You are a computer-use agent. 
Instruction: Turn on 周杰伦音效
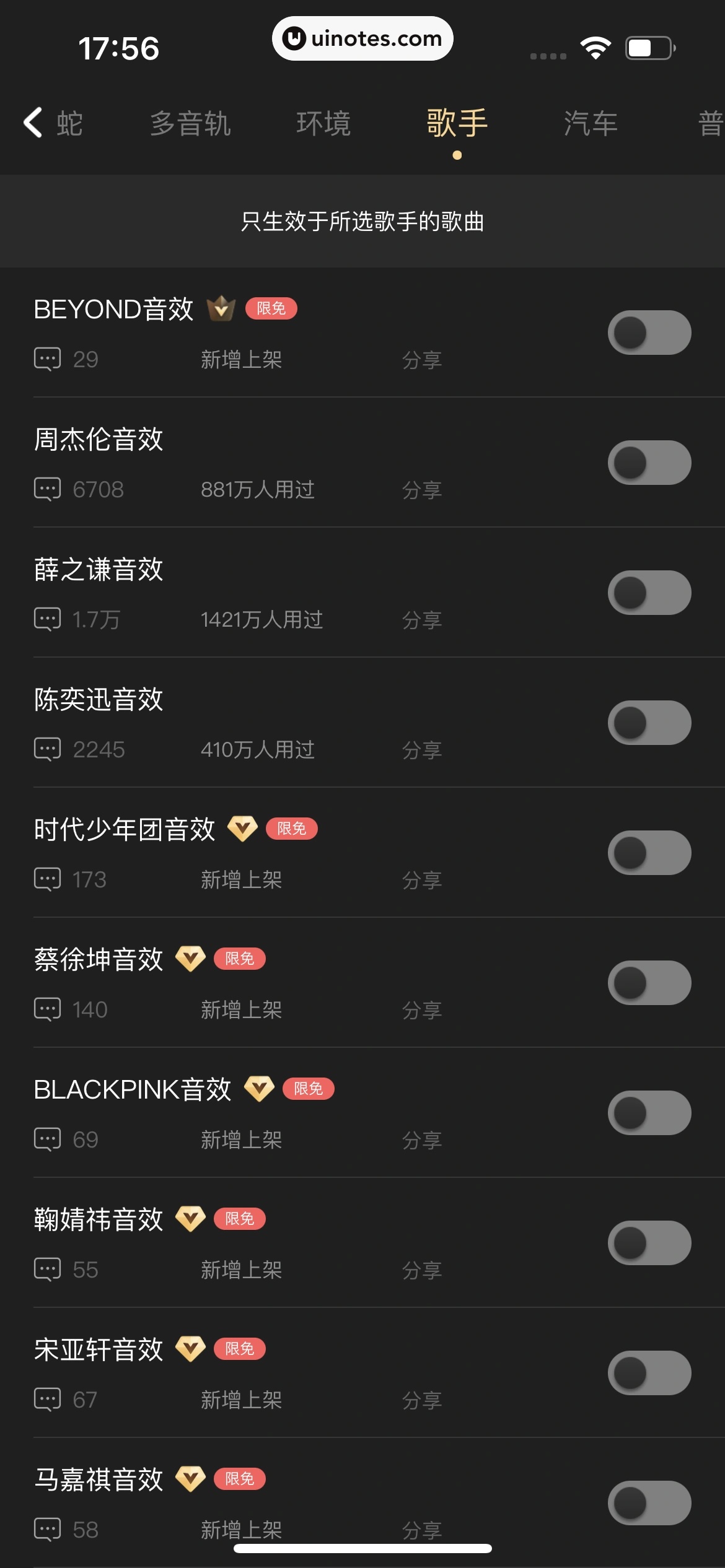pyautogui.click(x=649, y=463)
